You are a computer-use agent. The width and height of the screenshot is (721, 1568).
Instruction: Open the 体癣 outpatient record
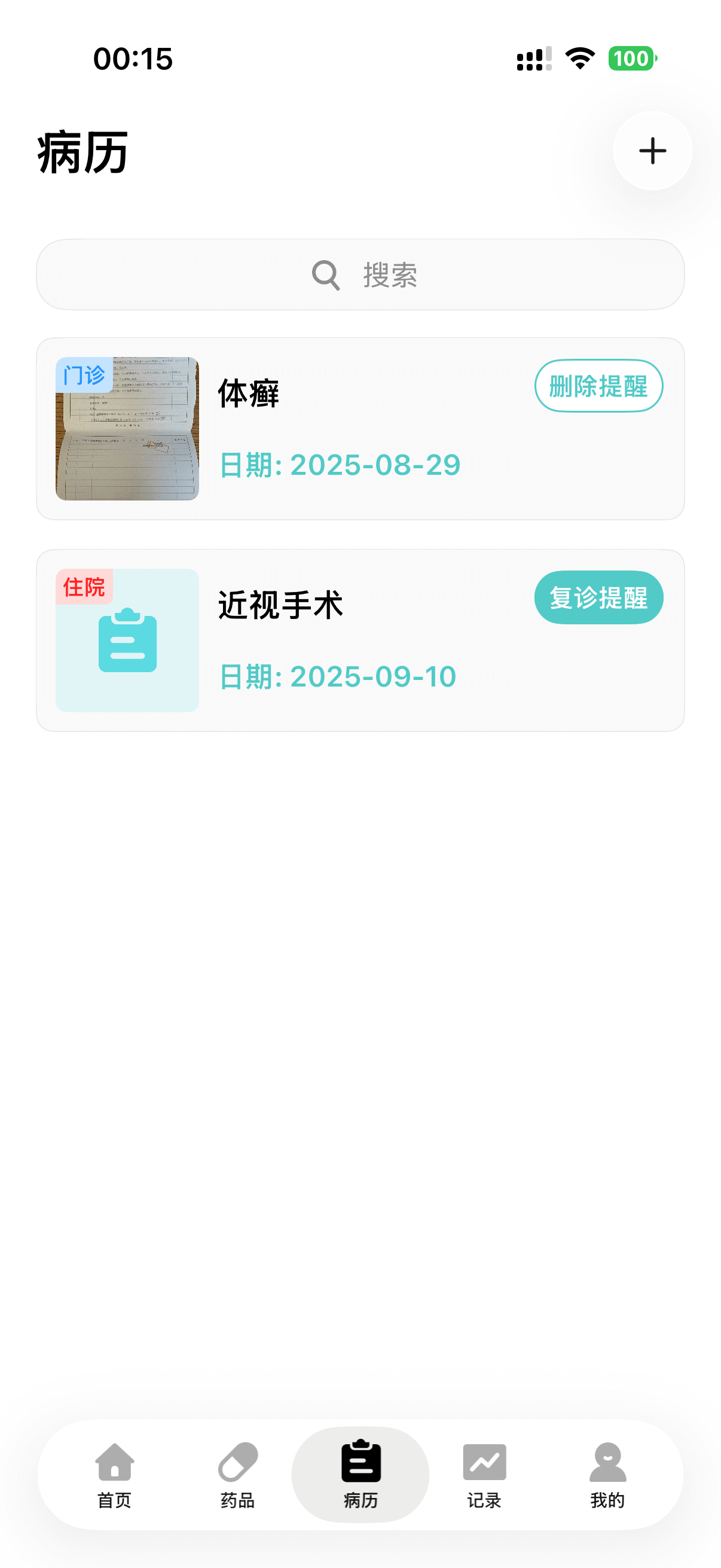click(x=341, y=429)
